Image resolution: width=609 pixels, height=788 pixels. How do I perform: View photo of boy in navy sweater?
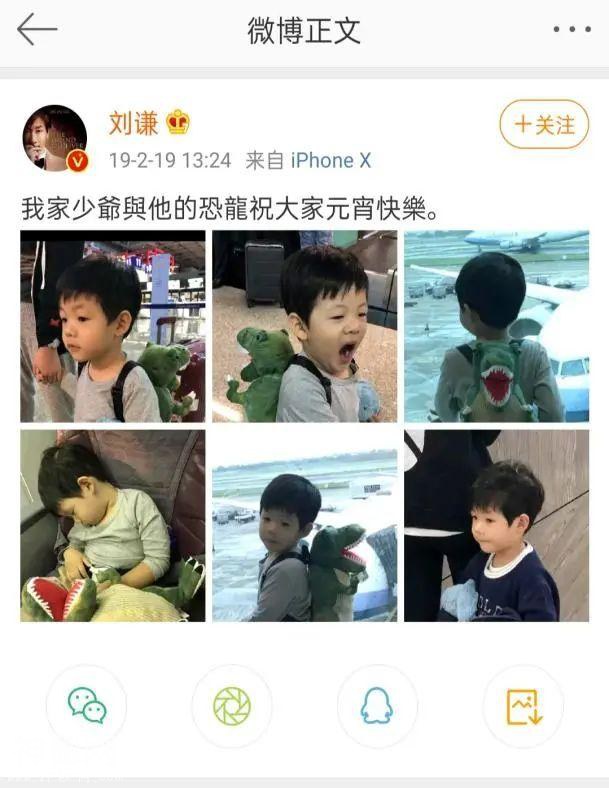(x=496, y=525)
